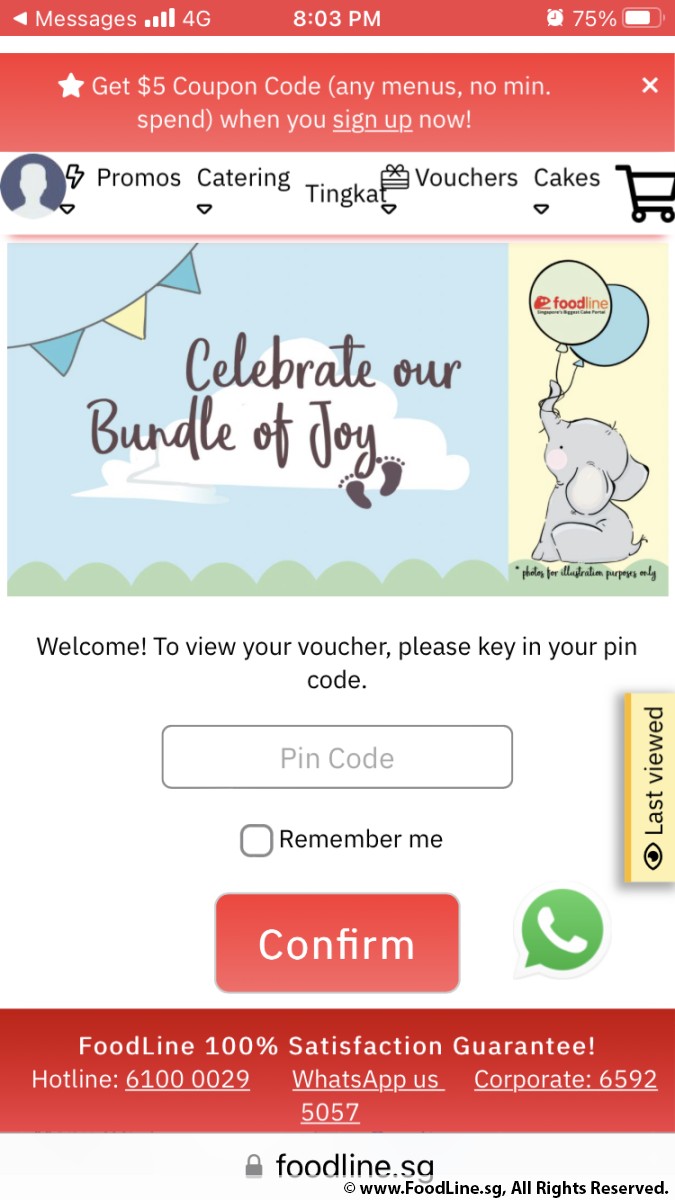Dismiss the $5 coupon banner
The height and width of the screenshot is (1200, 675).
coord(650,85)
